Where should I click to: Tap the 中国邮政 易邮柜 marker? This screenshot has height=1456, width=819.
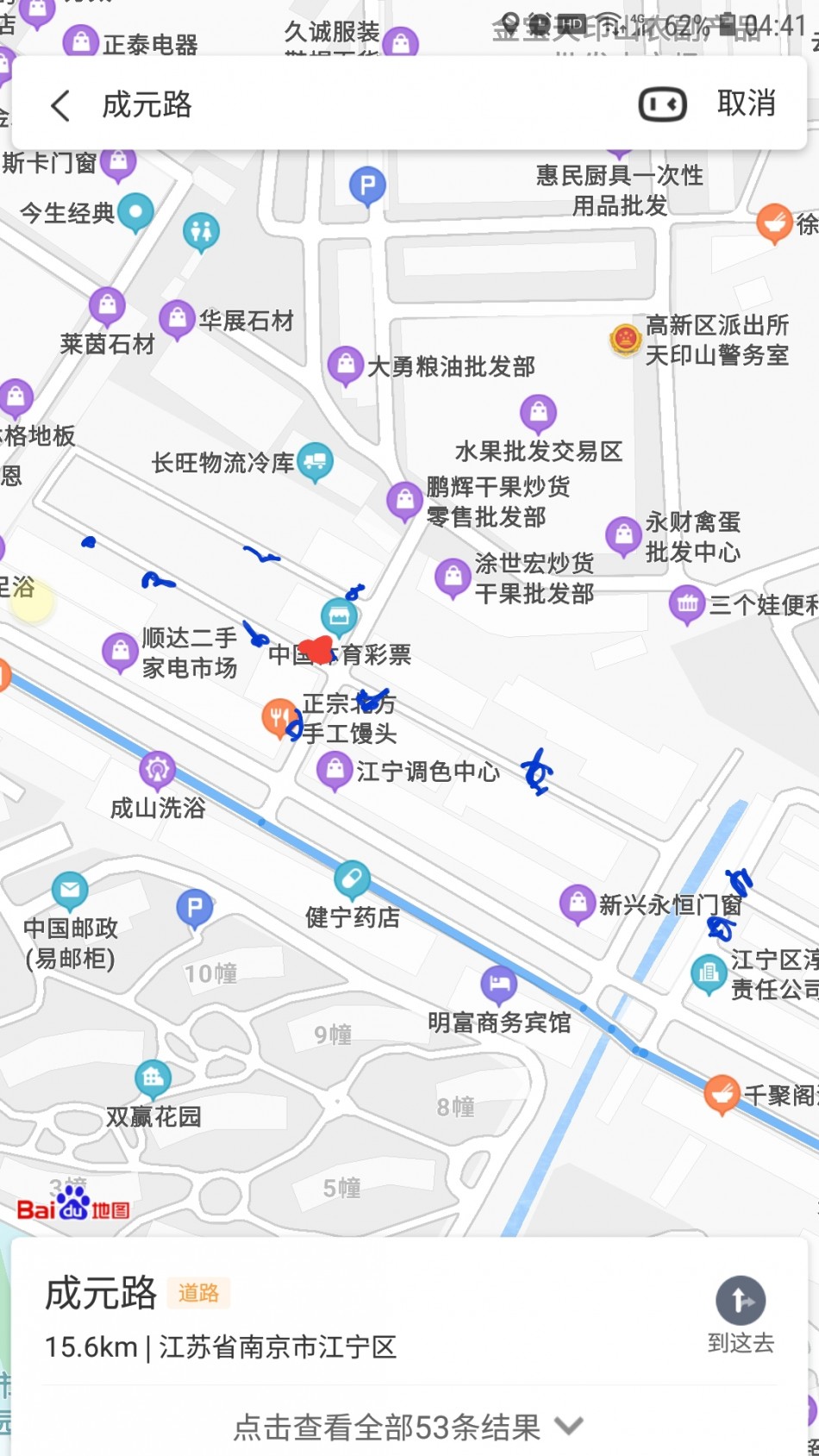[70, 889]
